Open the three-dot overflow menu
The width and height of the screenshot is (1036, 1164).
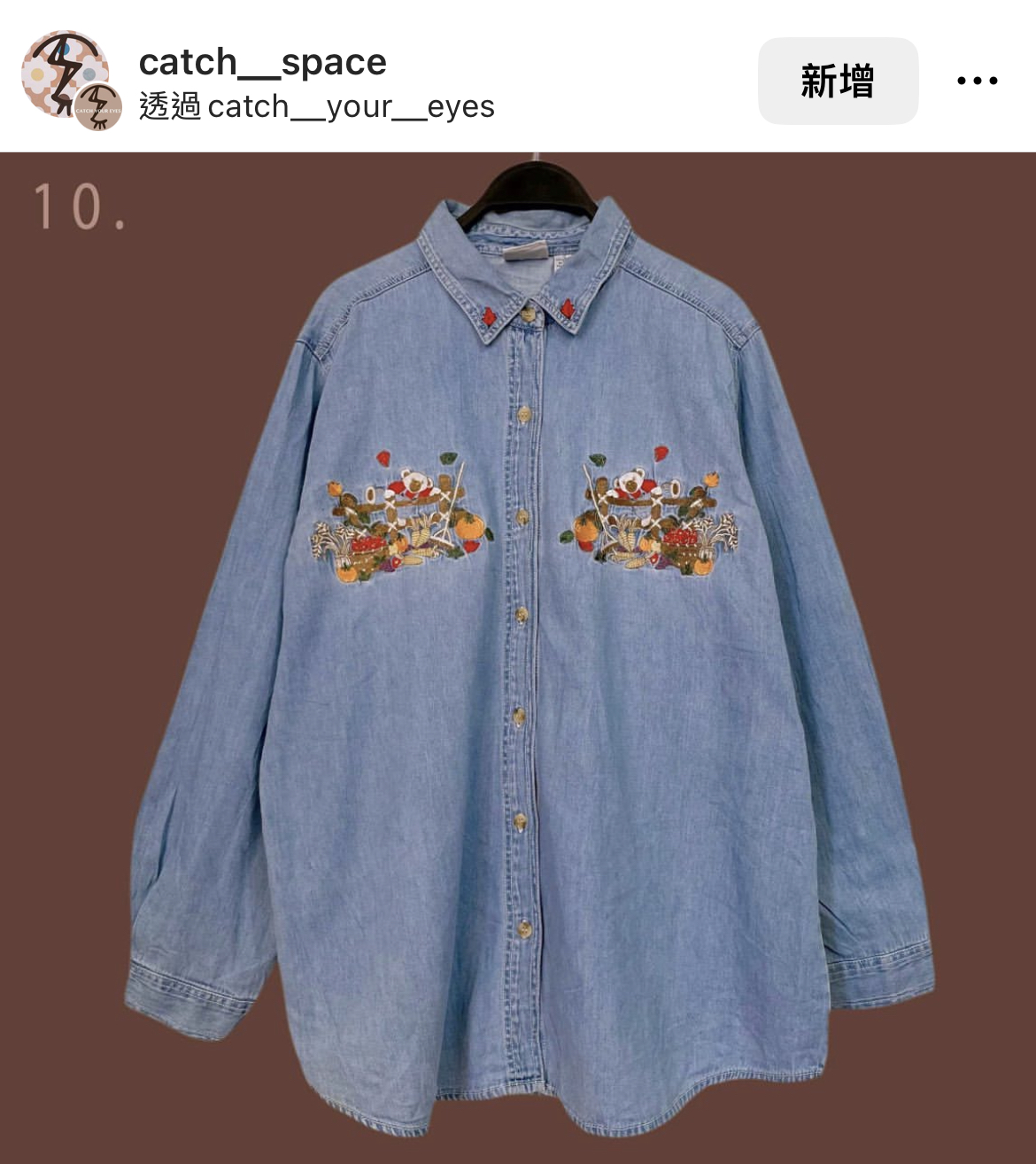tap(977, 81)
